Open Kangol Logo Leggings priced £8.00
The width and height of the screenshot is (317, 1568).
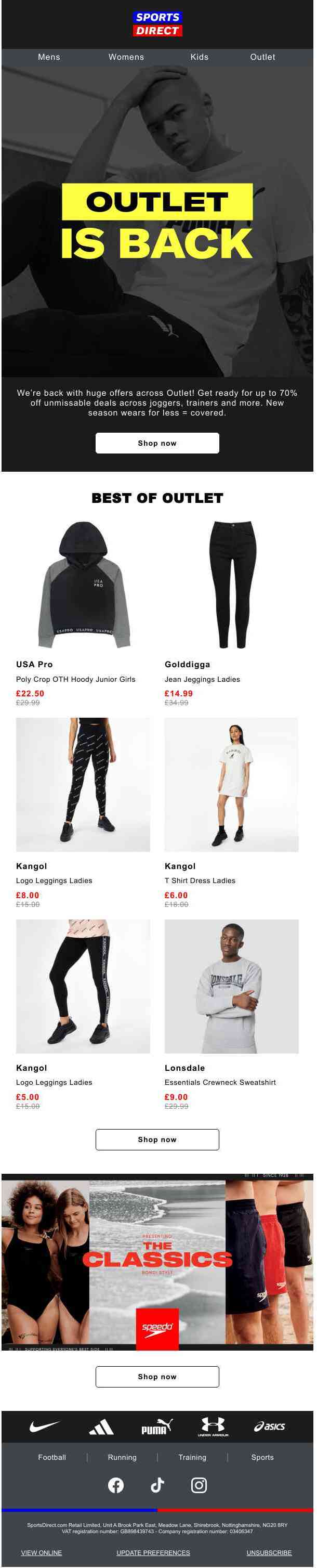(83, 785)
